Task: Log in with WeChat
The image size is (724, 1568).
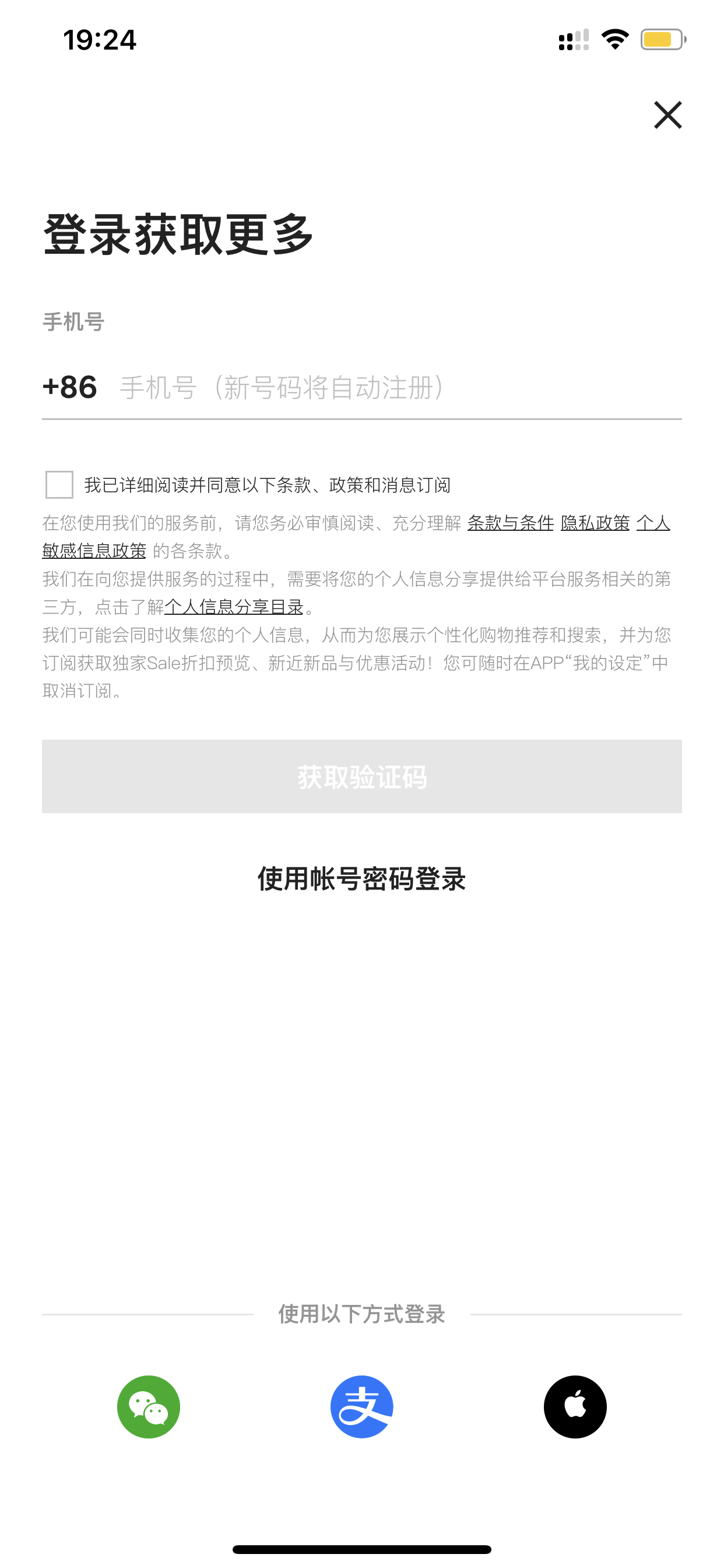Action: tap(149, 1408)
